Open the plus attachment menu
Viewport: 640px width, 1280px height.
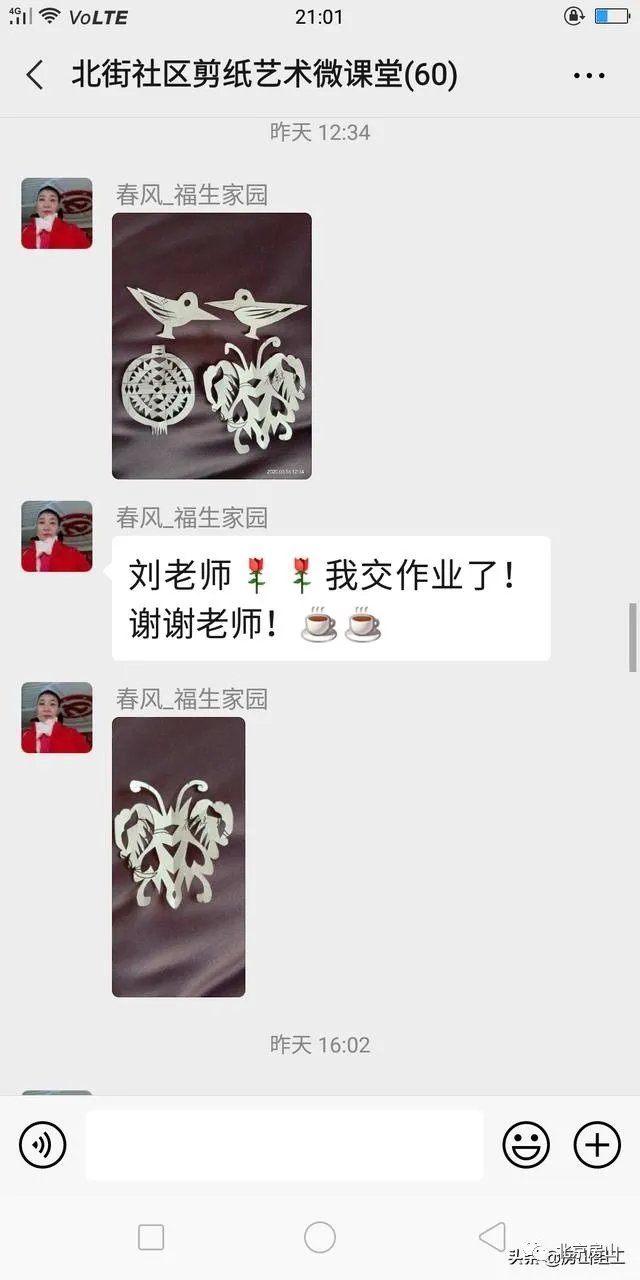[597, 1145]
